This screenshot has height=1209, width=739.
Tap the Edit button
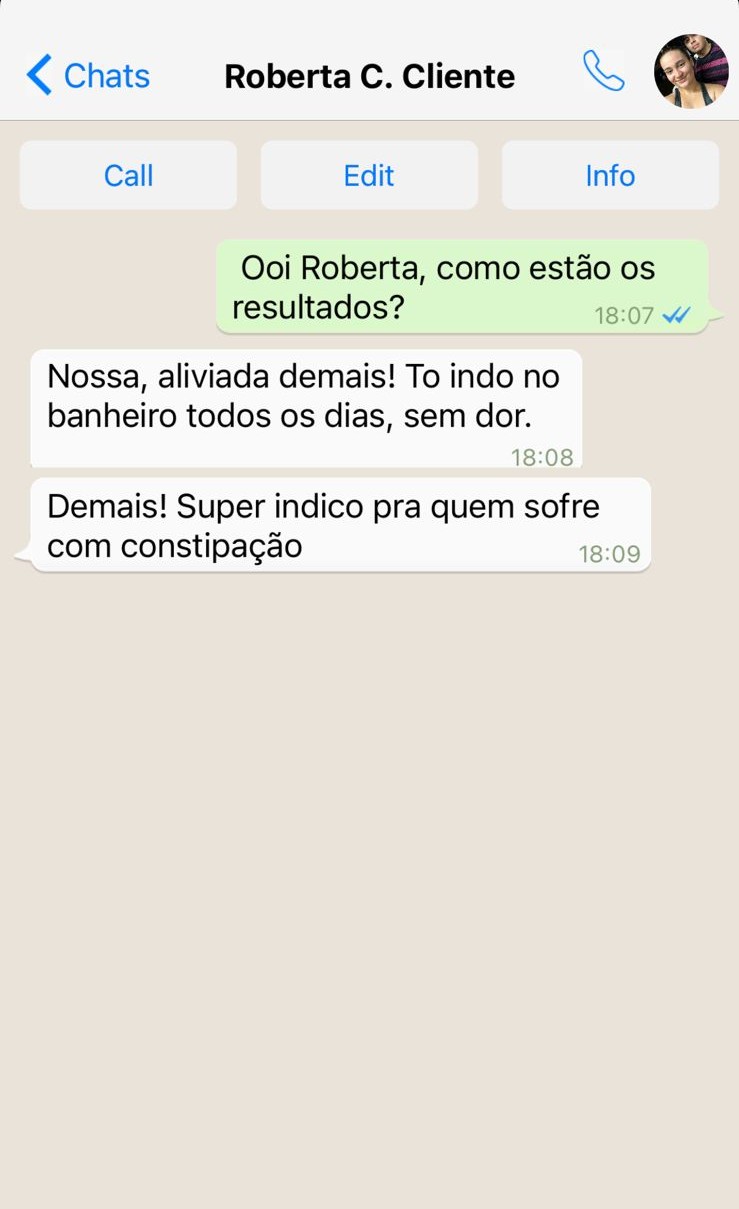(369, 175)
